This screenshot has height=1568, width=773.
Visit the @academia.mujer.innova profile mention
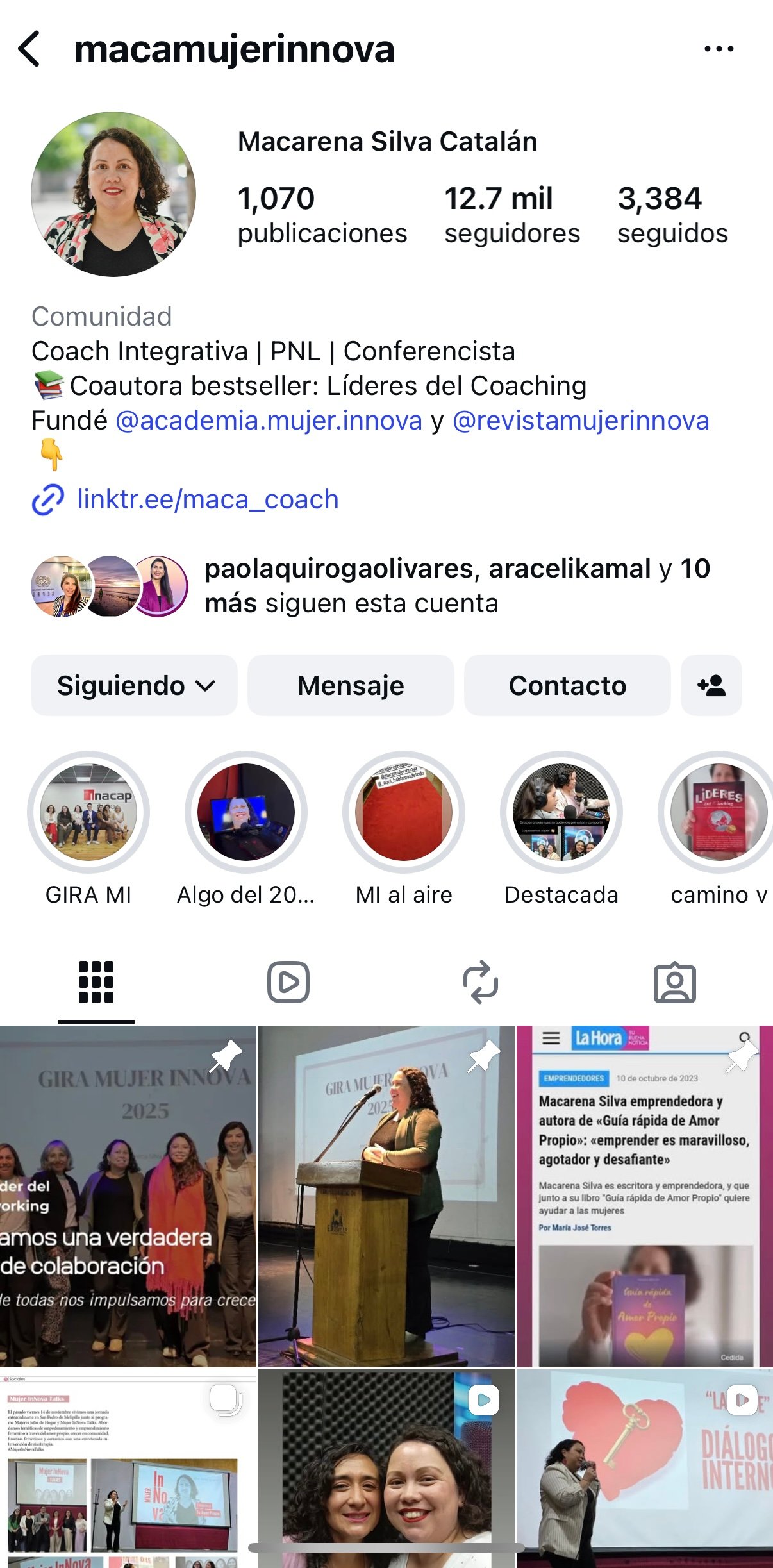point(269,421)
